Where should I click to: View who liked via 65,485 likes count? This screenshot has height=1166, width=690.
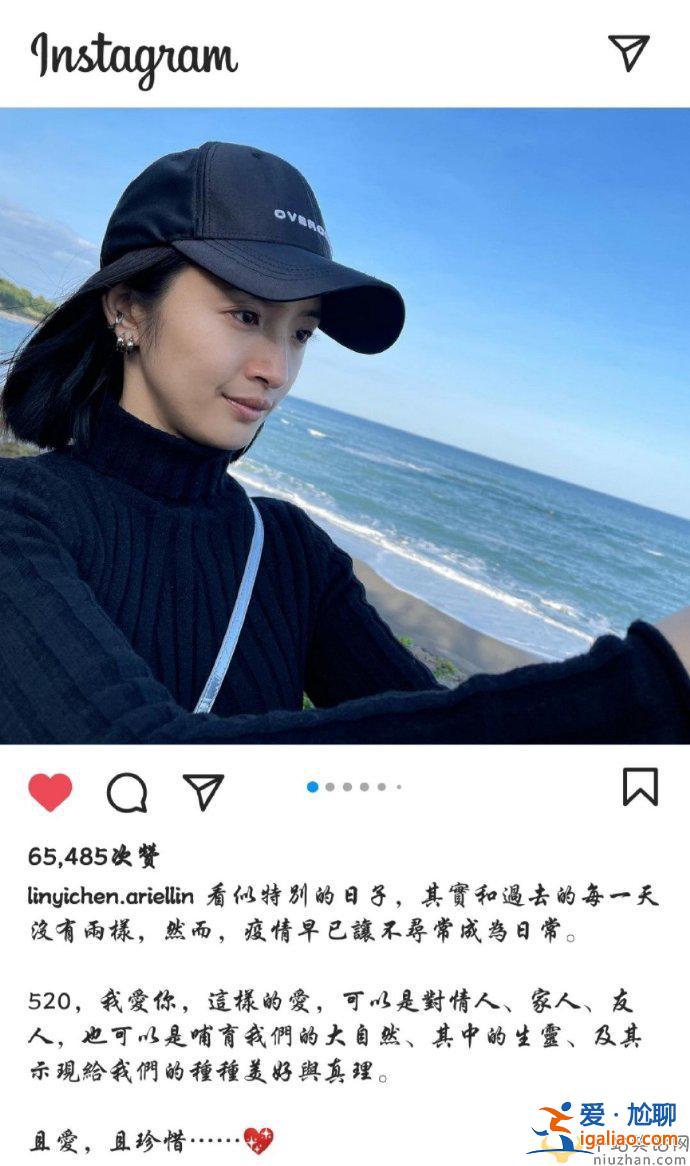(x=94, y=857)
